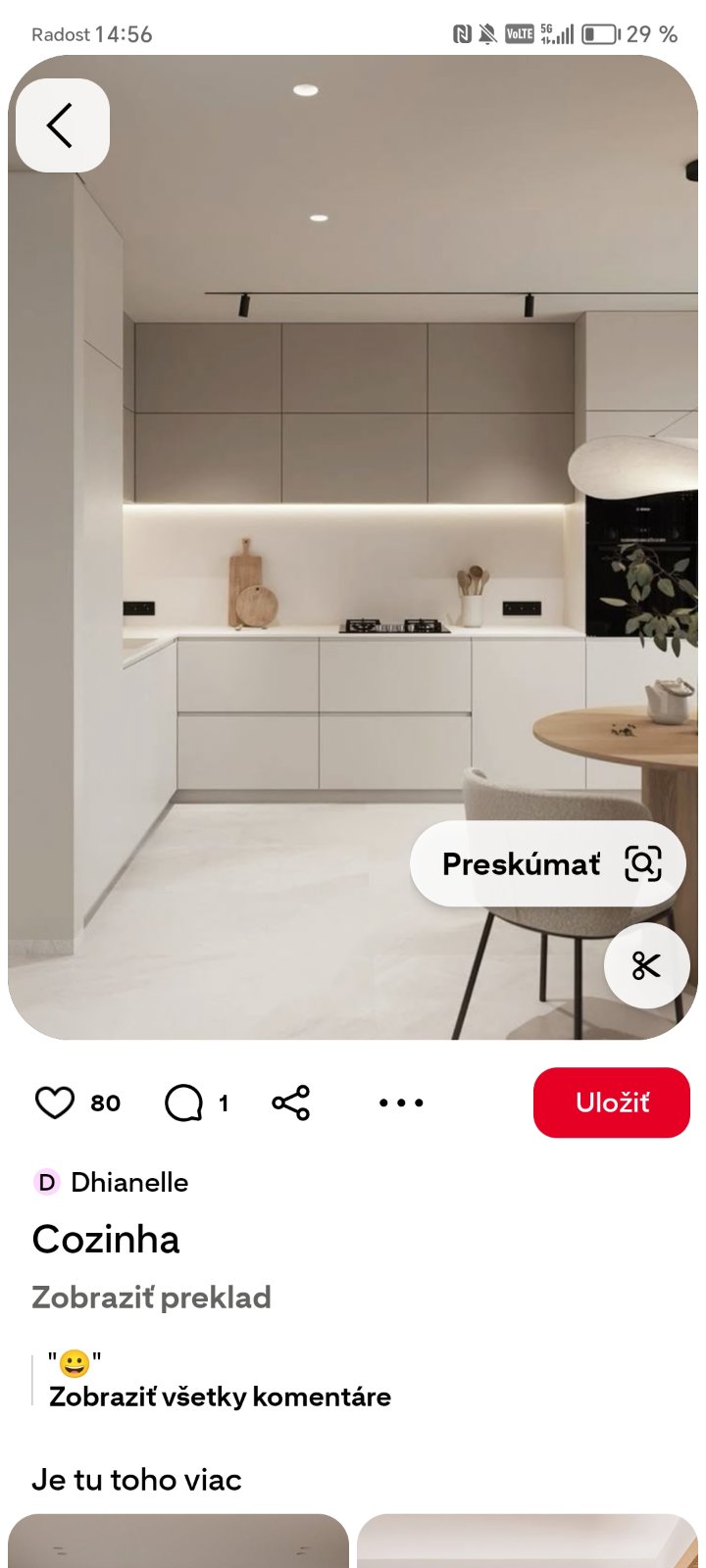The width and height of the screenshot is (706, 1568).
Task: Like this pin with the heart
Action: (x=55, y=1102)
